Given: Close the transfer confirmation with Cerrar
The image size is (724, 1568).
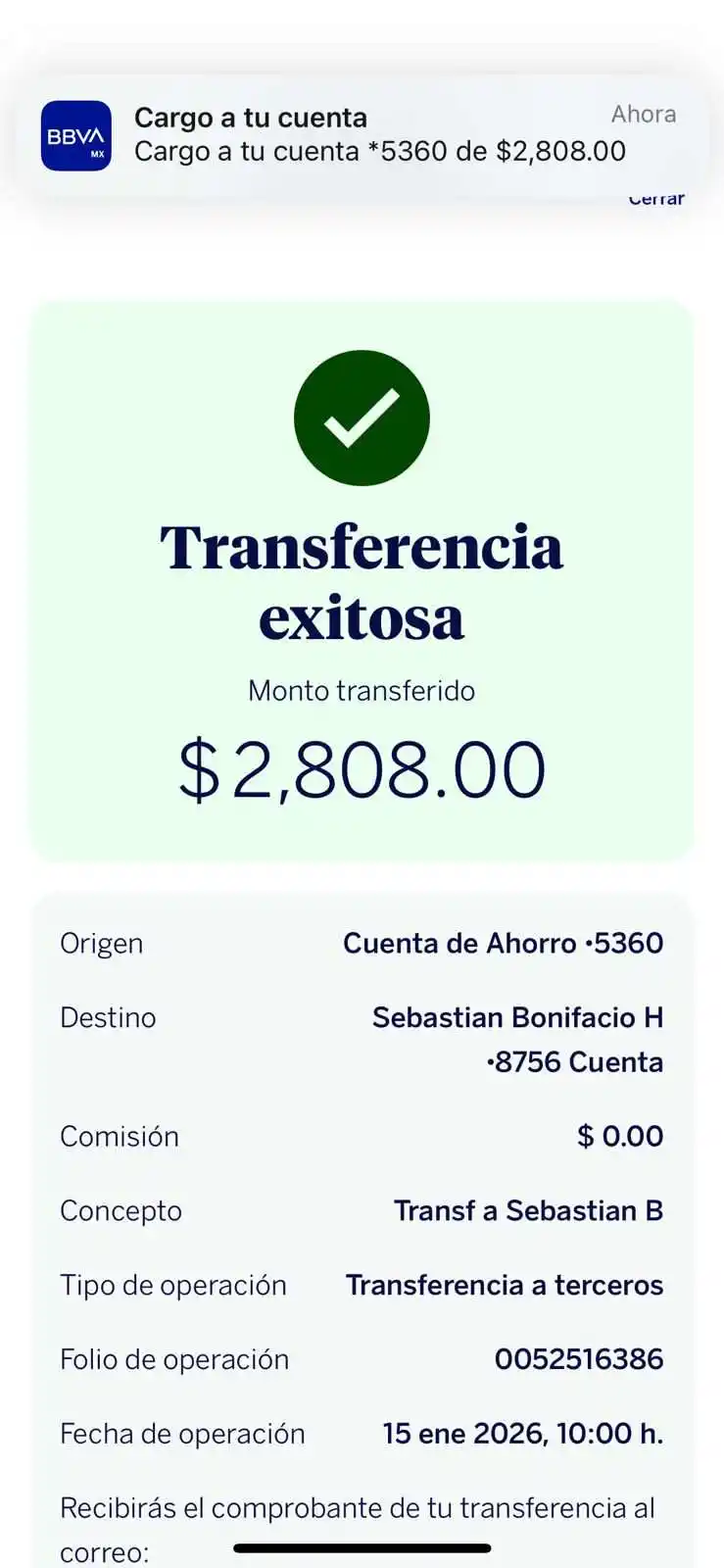Looking at the screenshot, I should [x=656, y=200].
